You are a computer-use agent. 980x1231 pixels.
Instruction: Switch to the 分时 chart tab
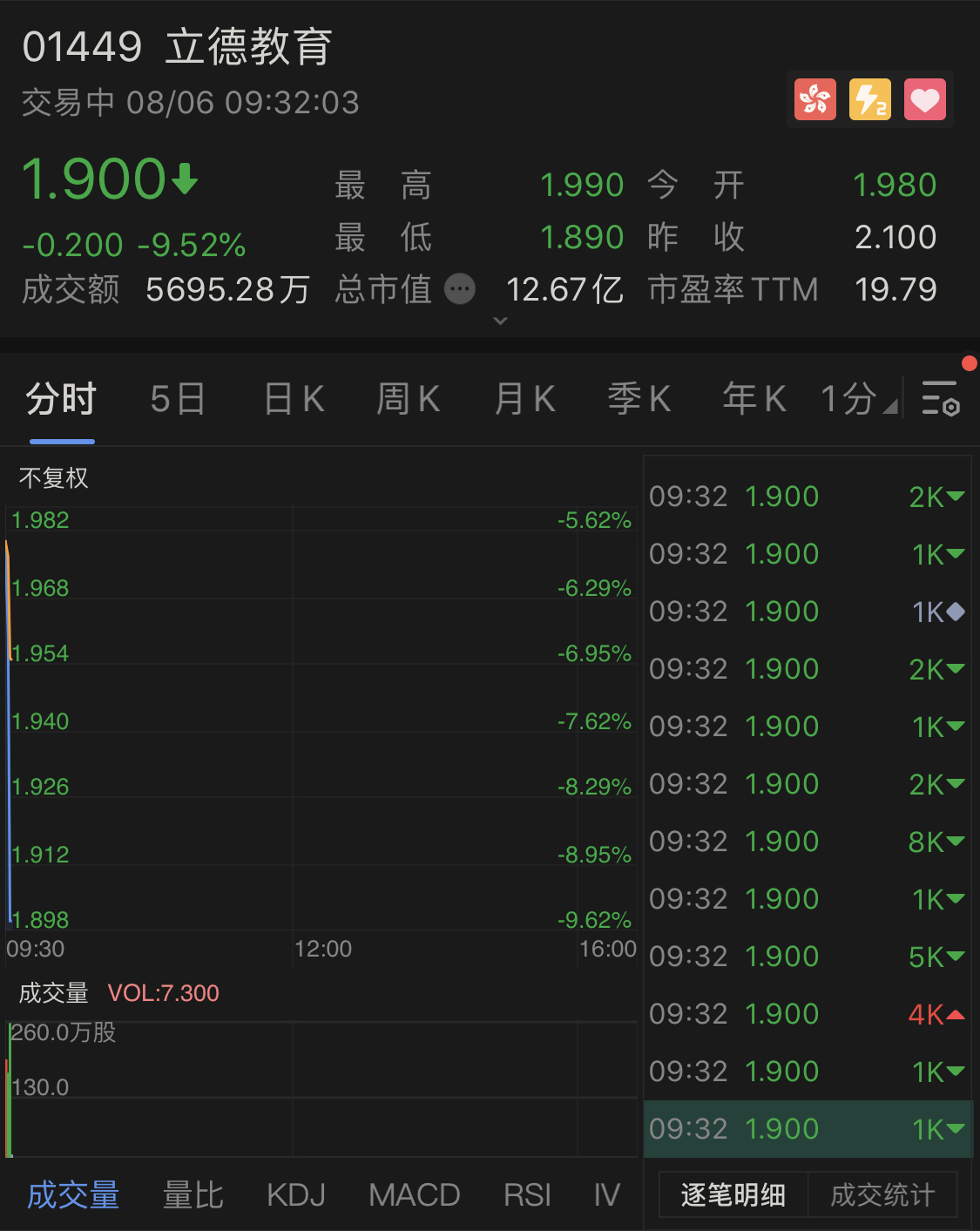[61, 400]
